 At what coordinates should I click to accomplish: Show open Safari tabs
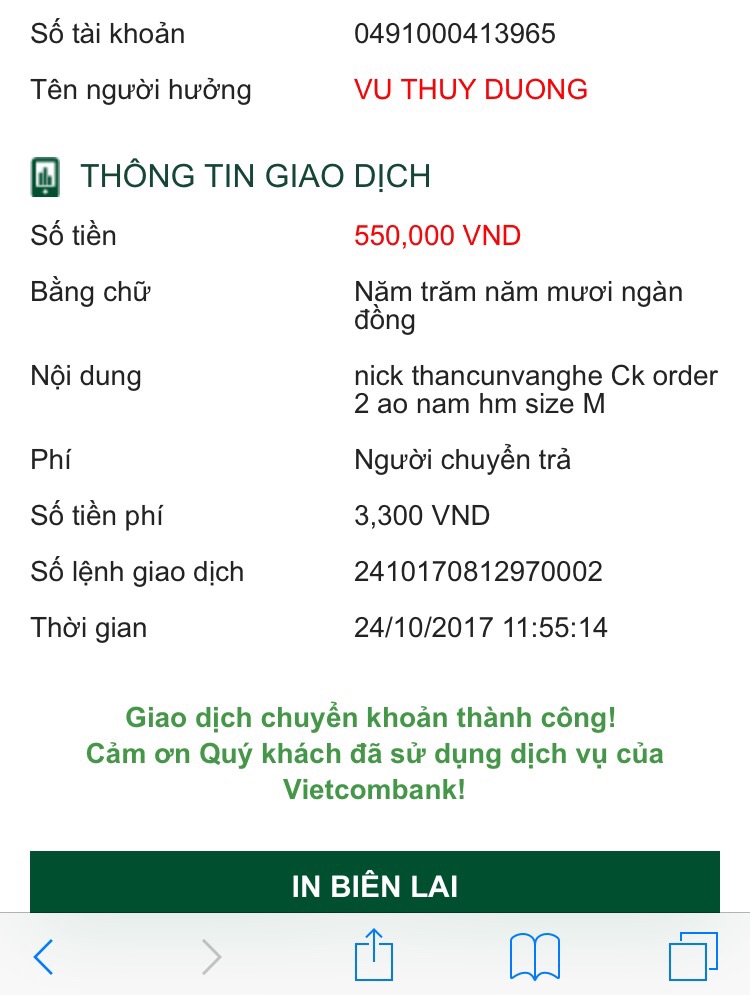(x=693, y=957)
